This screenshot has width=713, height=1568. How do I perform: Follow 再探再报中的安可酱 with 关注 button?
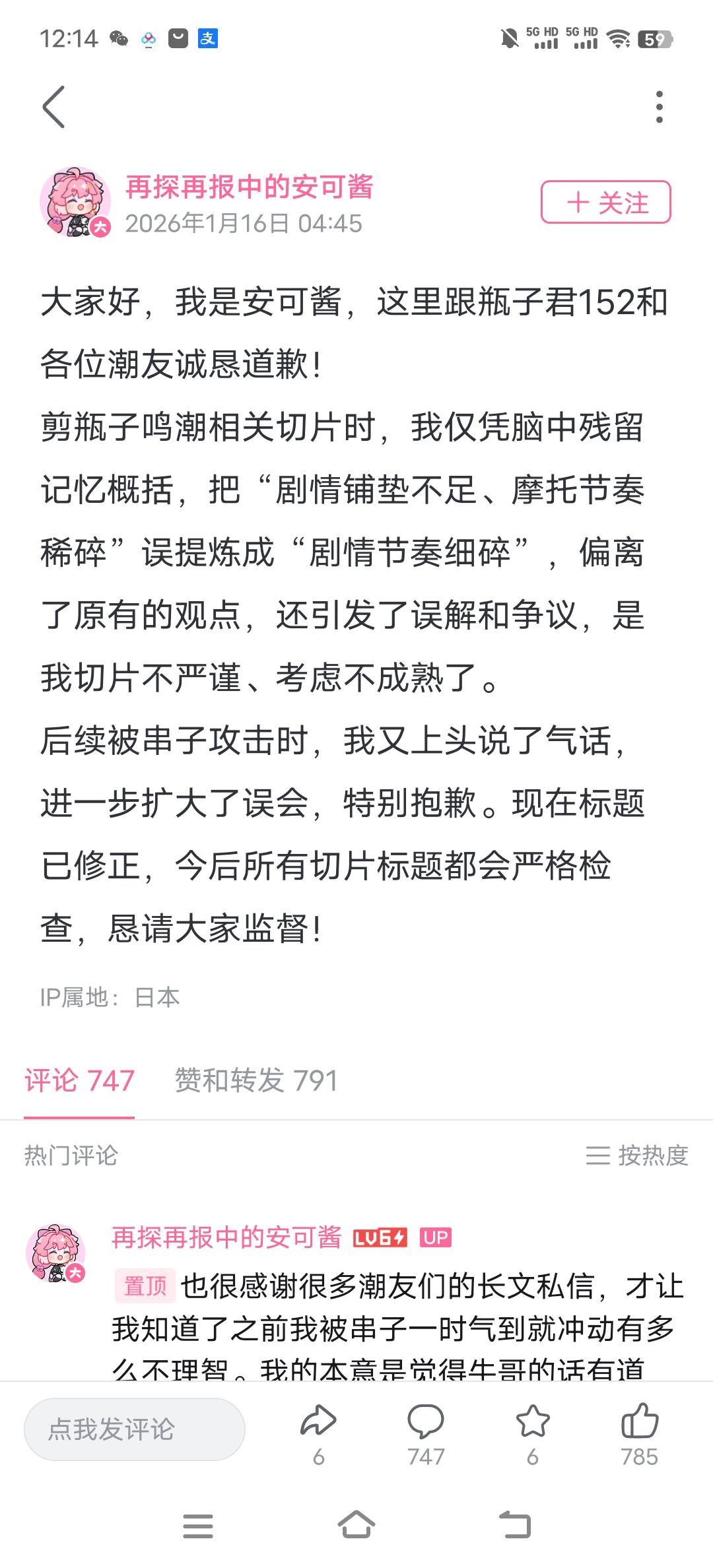(606, 202)
